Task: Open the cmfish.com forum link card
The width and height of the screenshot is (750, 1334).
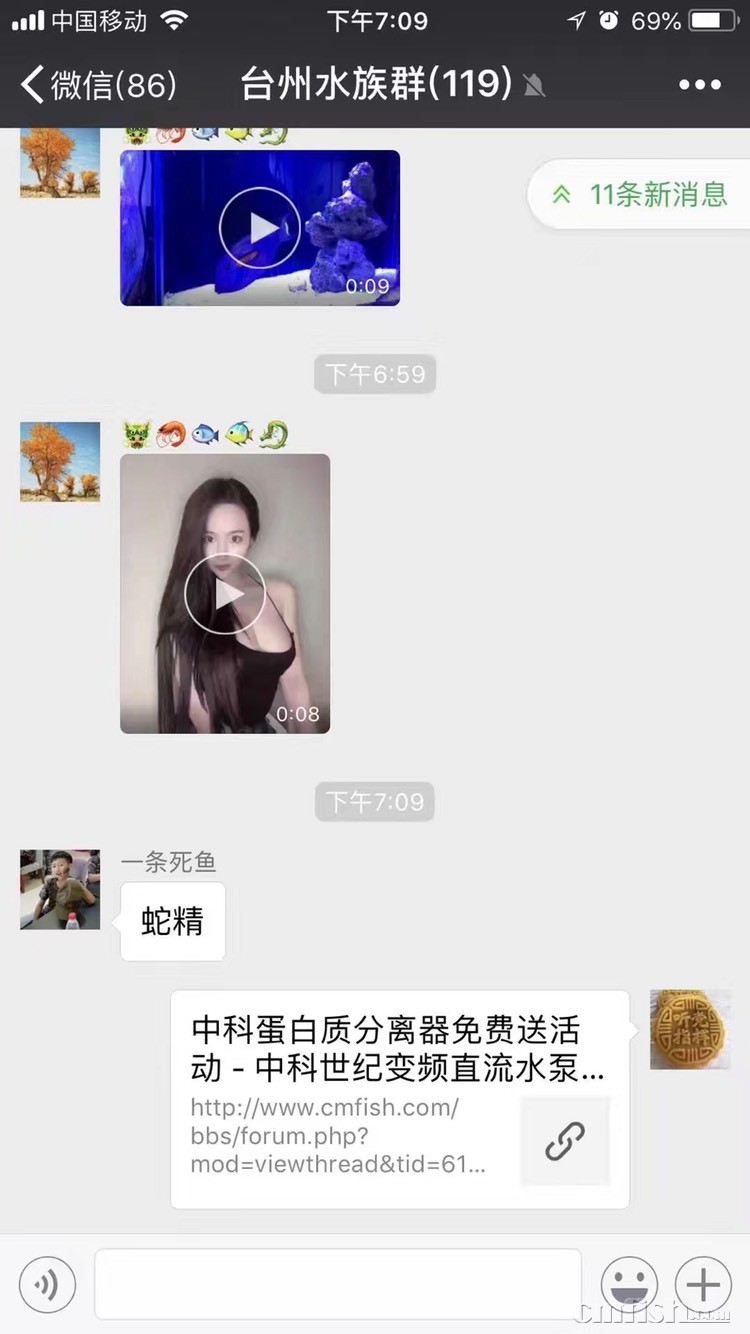Action: (400, 1099)
